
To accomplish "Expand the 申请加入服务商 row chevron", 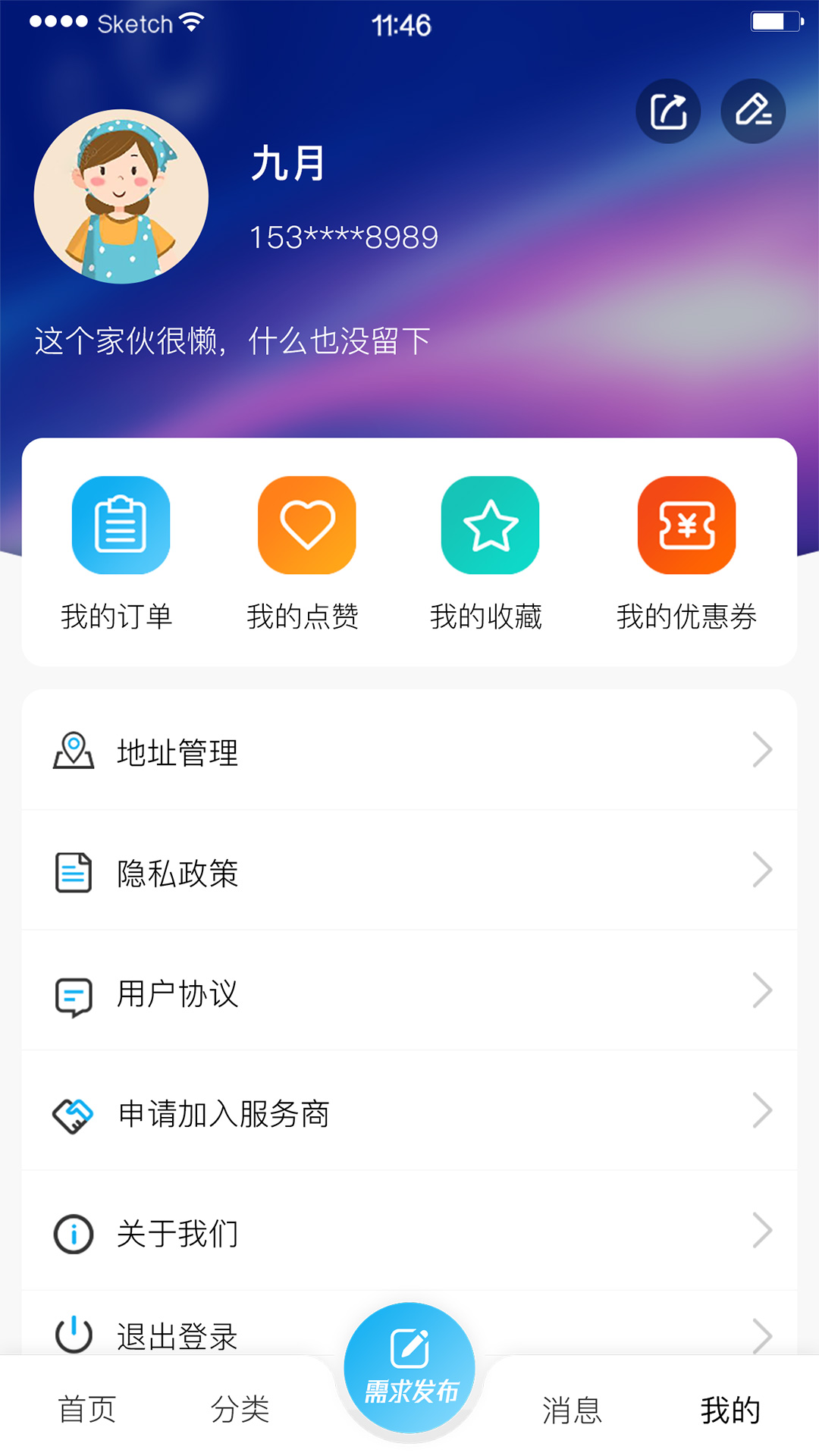I will [x=762, y=1113].
